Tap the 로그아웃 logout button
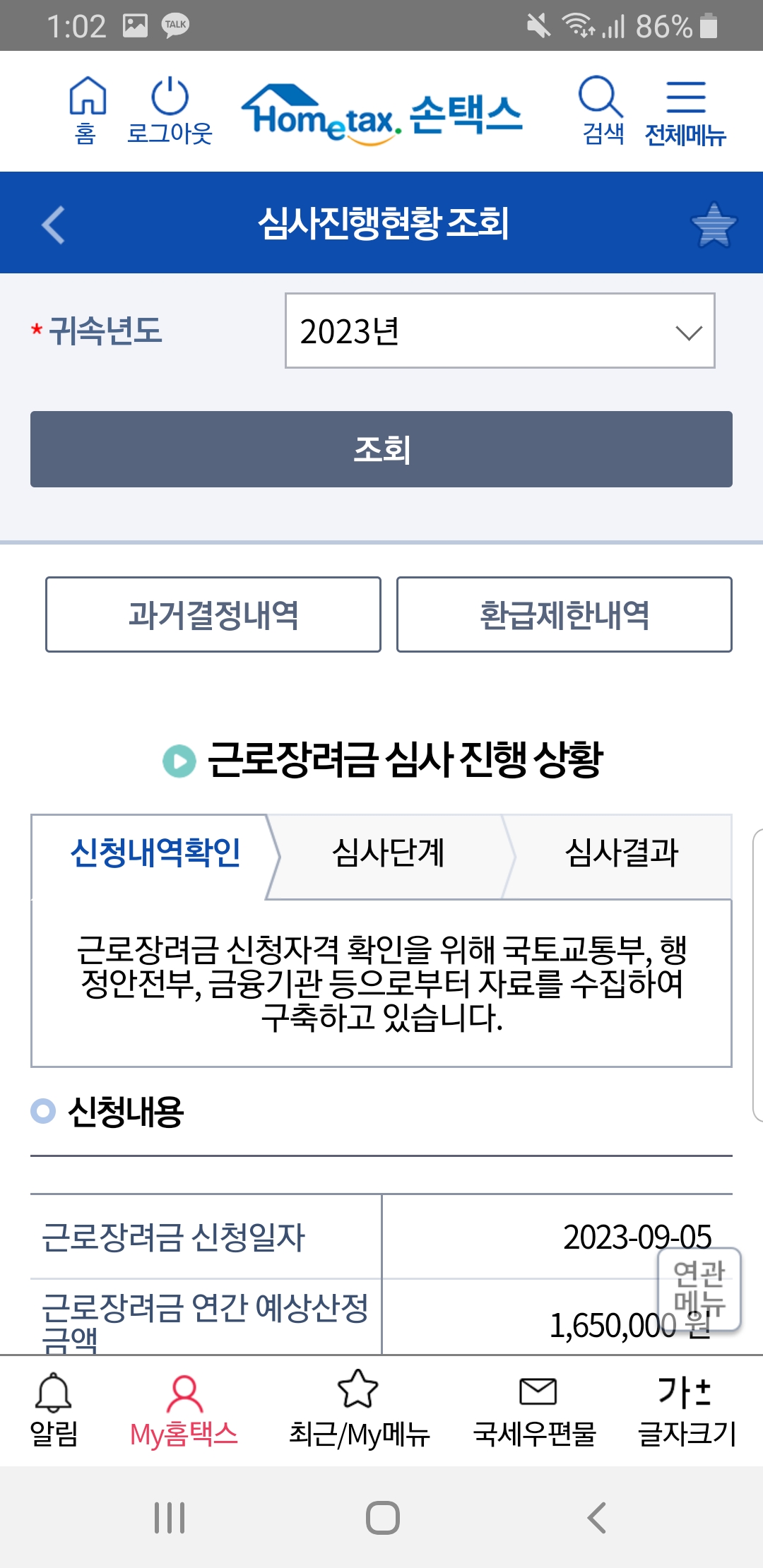The image size is (763, 1568). tap(170, 110)
